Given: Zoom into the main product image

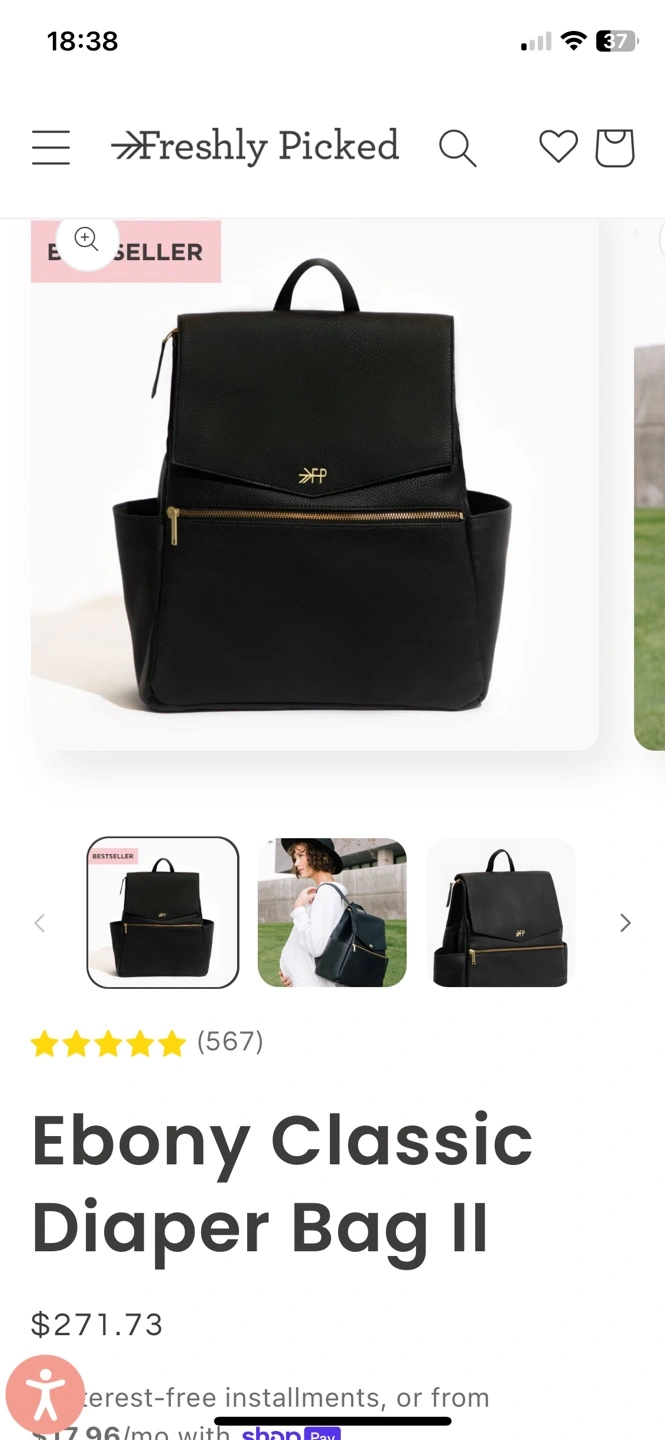Looking at the screenshot, I should (x=87, y=240).
